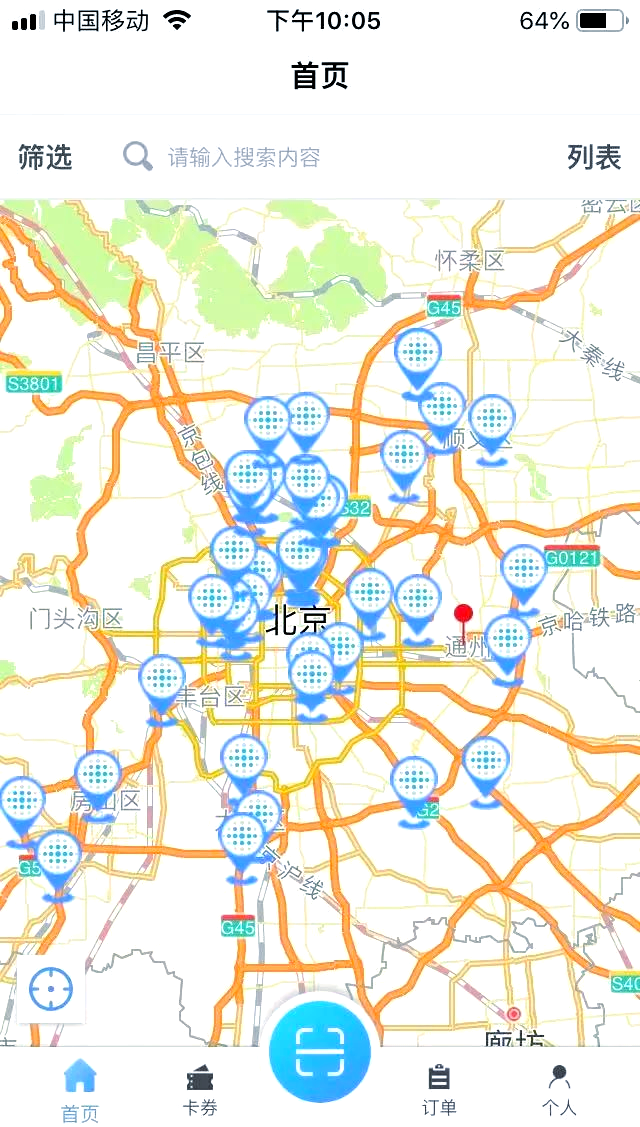Select the station marker near 丰台区

pos(162,686)
